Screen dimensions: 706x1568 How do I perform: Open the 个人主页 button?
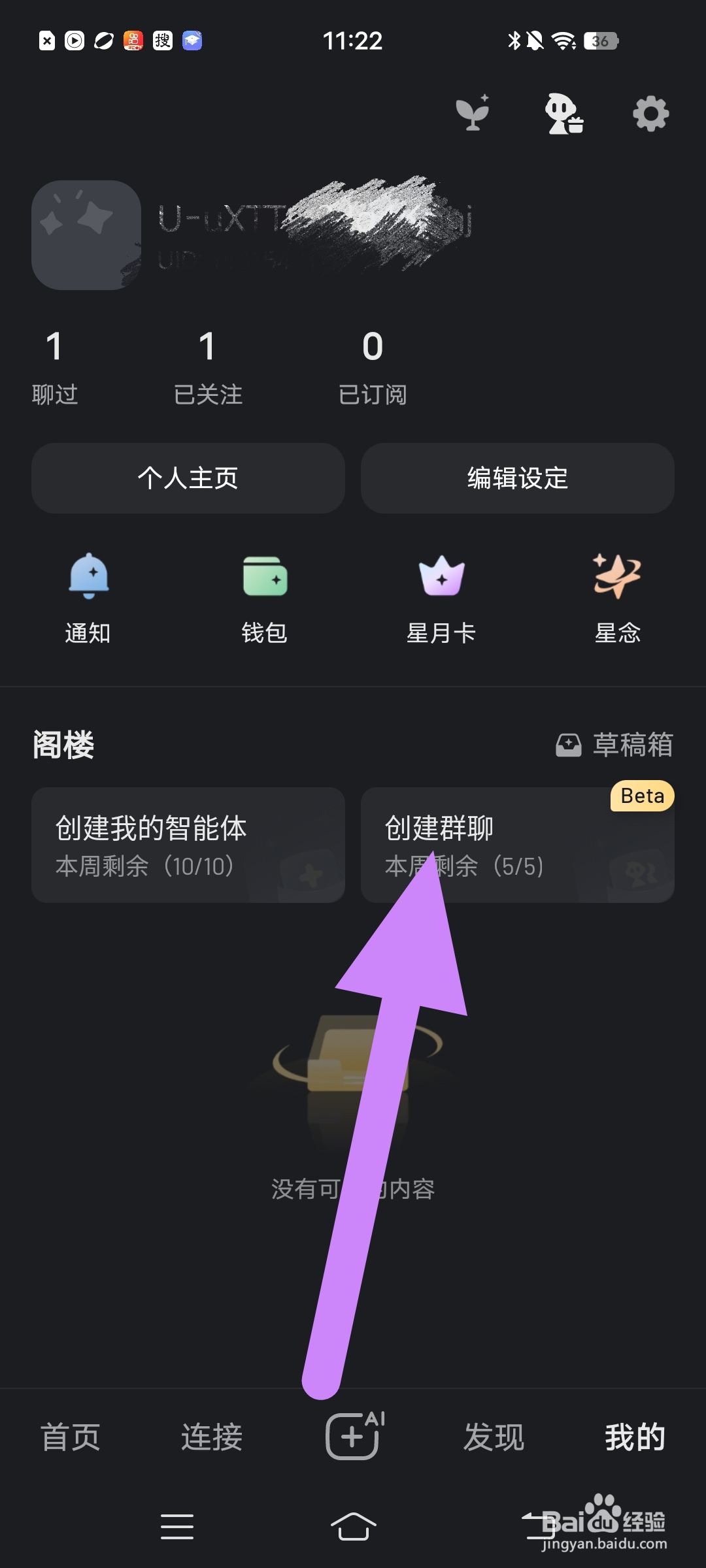(187, 478)
